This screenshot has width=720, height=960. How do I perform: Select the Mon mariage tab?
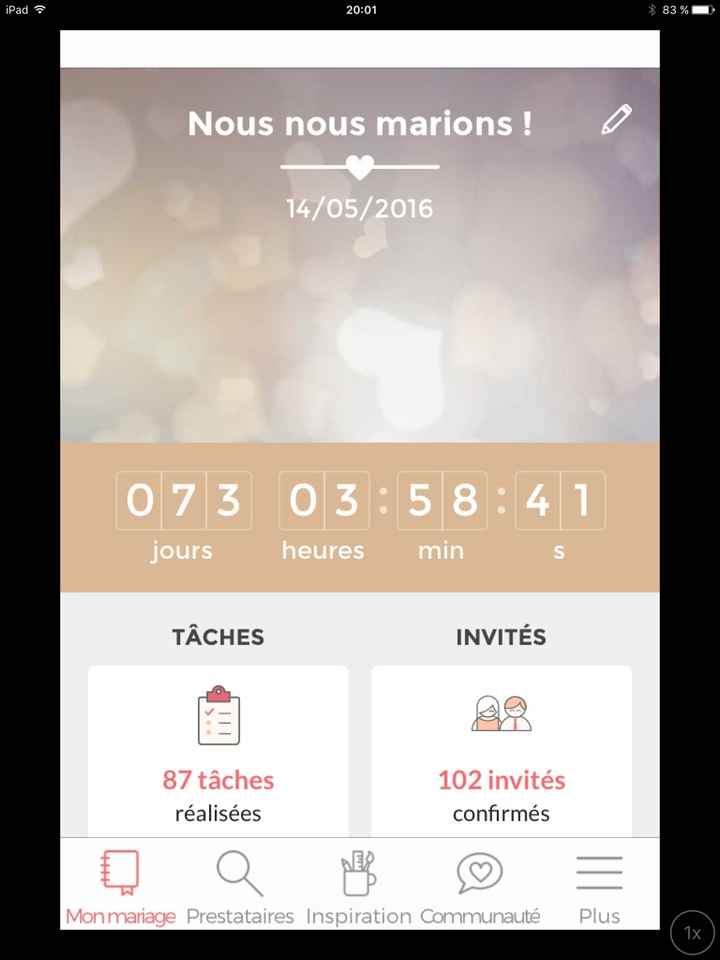[x=120, y=885]
